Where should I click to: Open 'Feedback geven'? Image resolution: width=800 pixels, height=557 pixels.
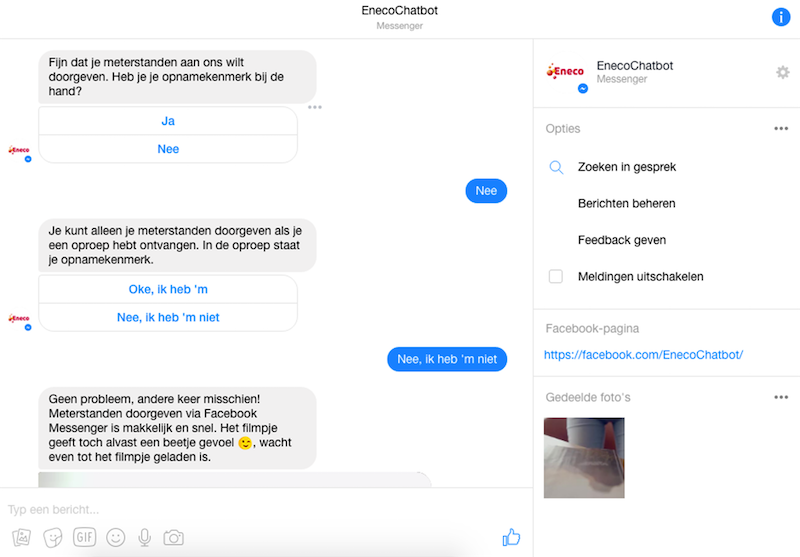(x=621, y=240)
